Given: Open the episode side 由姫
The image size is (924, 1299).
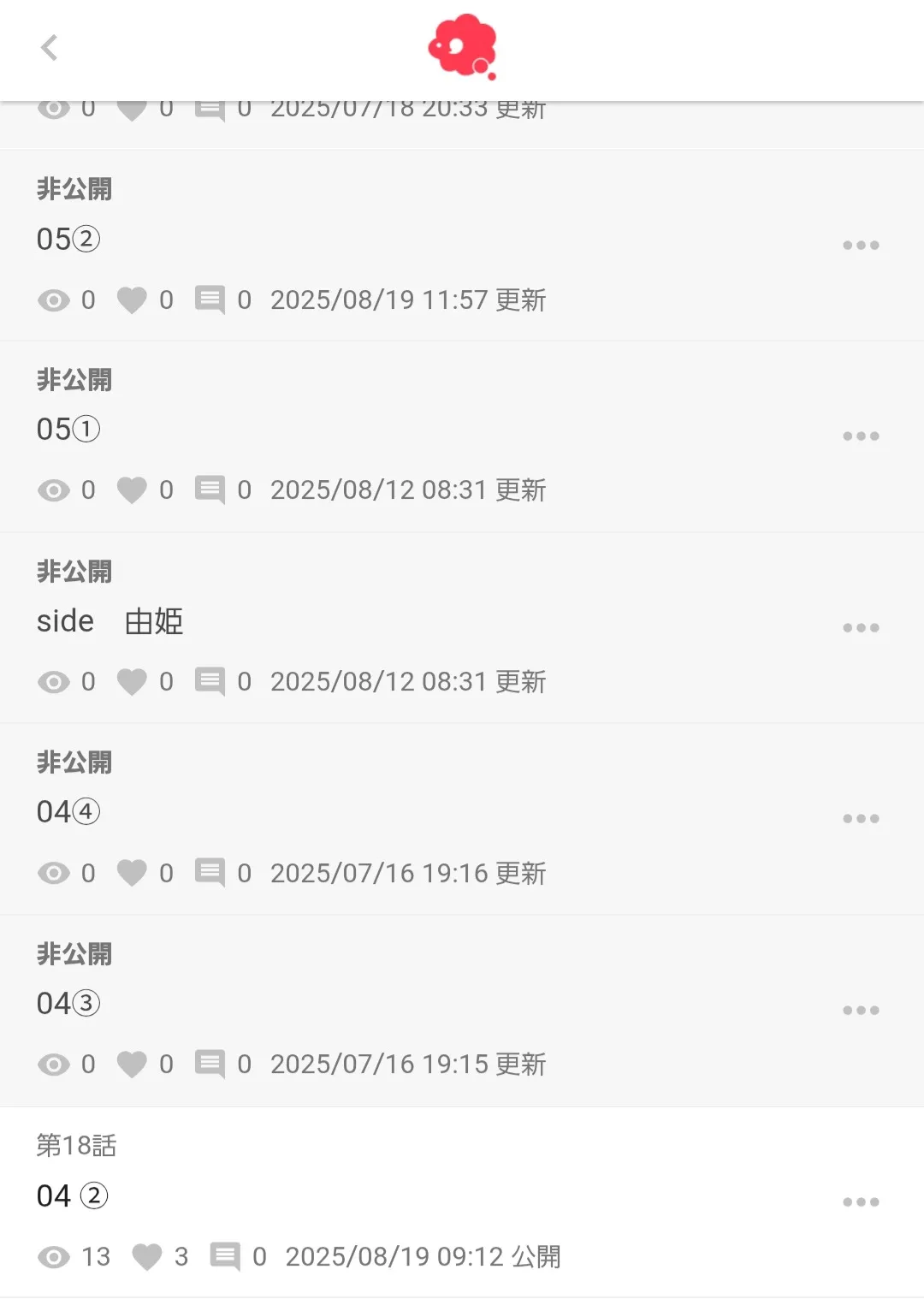Looking at the screenshot, I should (110, 621).
